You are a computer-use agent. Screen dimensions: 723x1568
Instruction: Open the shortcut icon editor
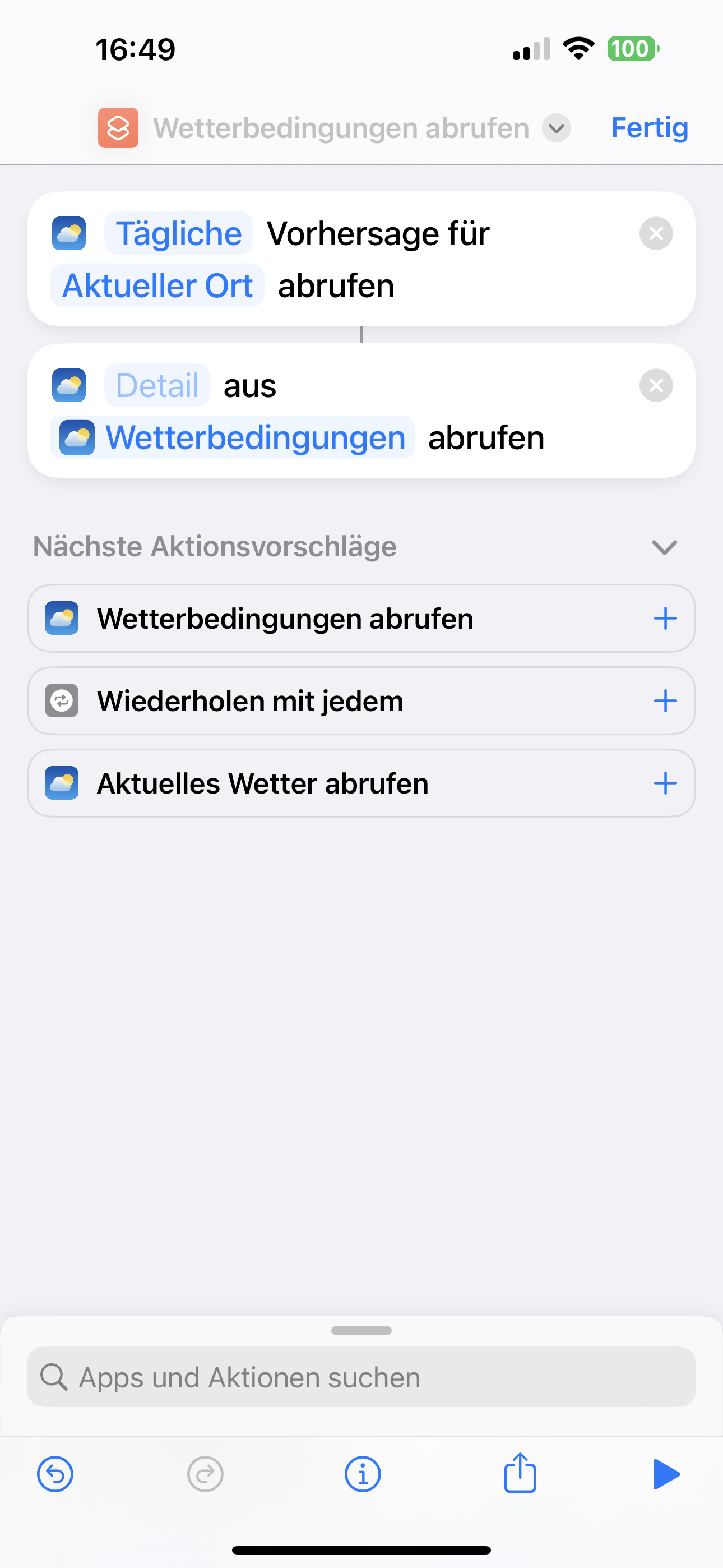118,128
